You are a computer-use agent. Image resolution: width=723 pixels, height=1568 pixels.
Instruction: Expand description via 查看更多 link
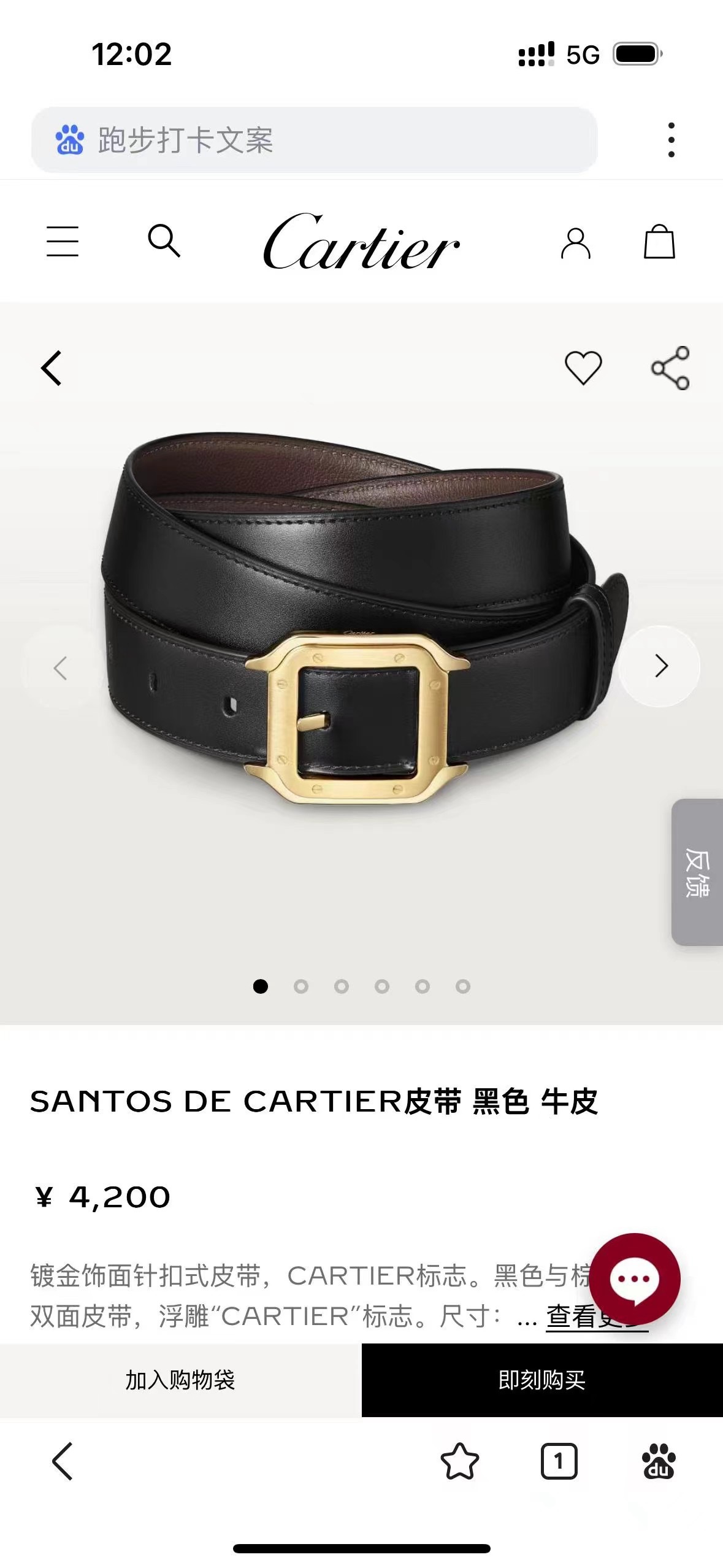pyautogui.click(x=597, y=1316)
